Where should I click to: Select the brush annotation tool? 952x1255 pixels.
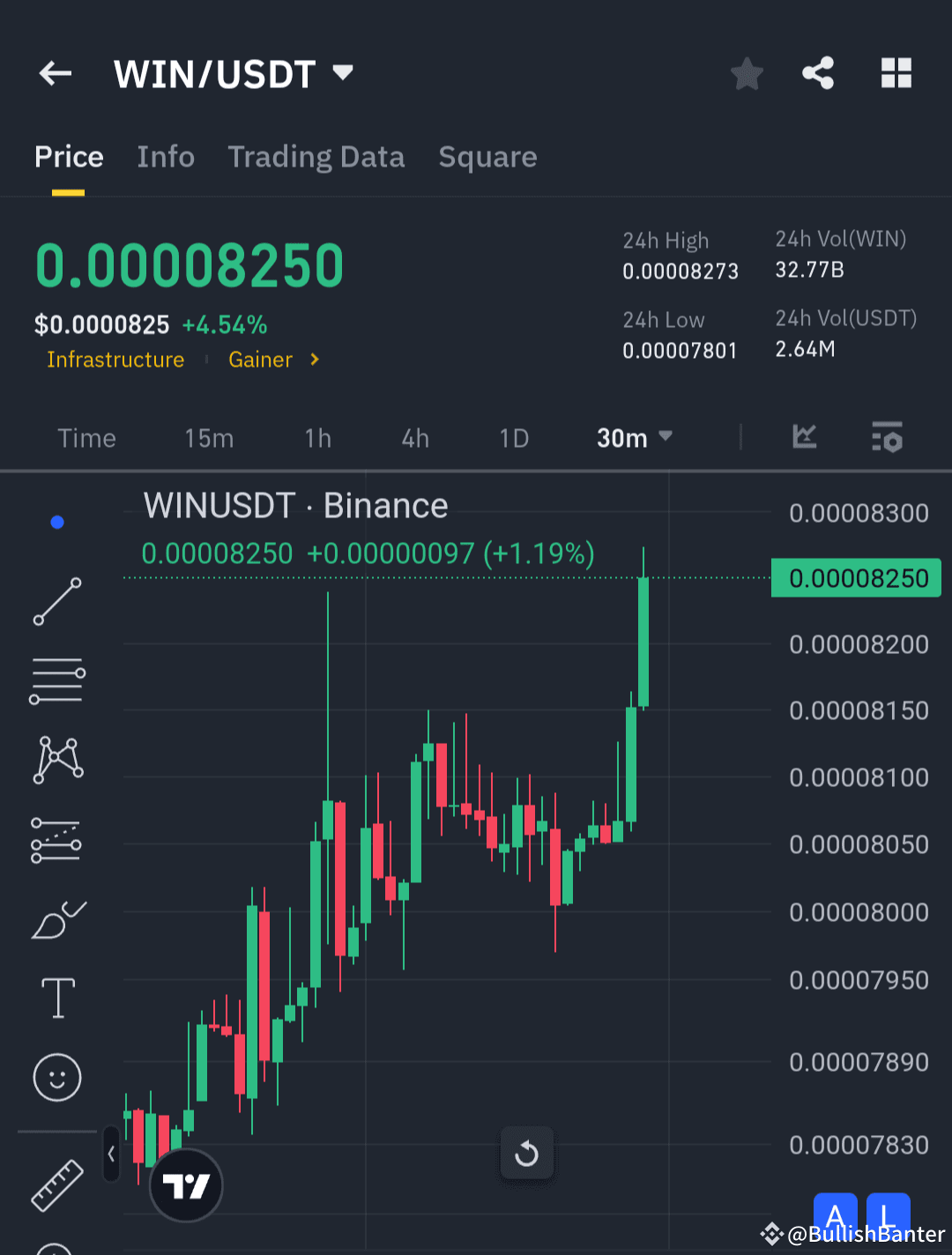(56, 919)
